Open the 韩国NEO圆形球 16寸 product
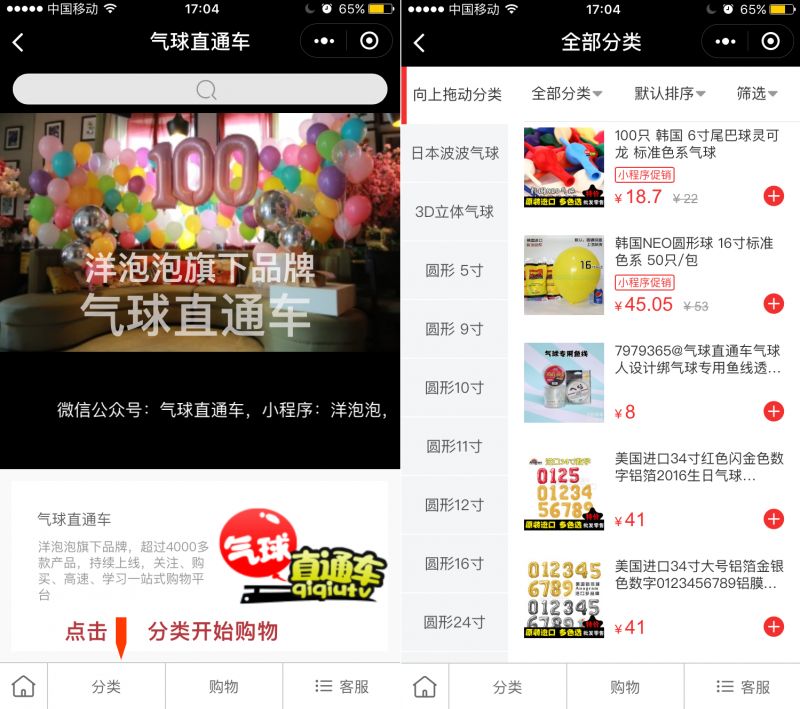Image resolution: width=800 pixels, height=709 pixels. tap(696, 252)
